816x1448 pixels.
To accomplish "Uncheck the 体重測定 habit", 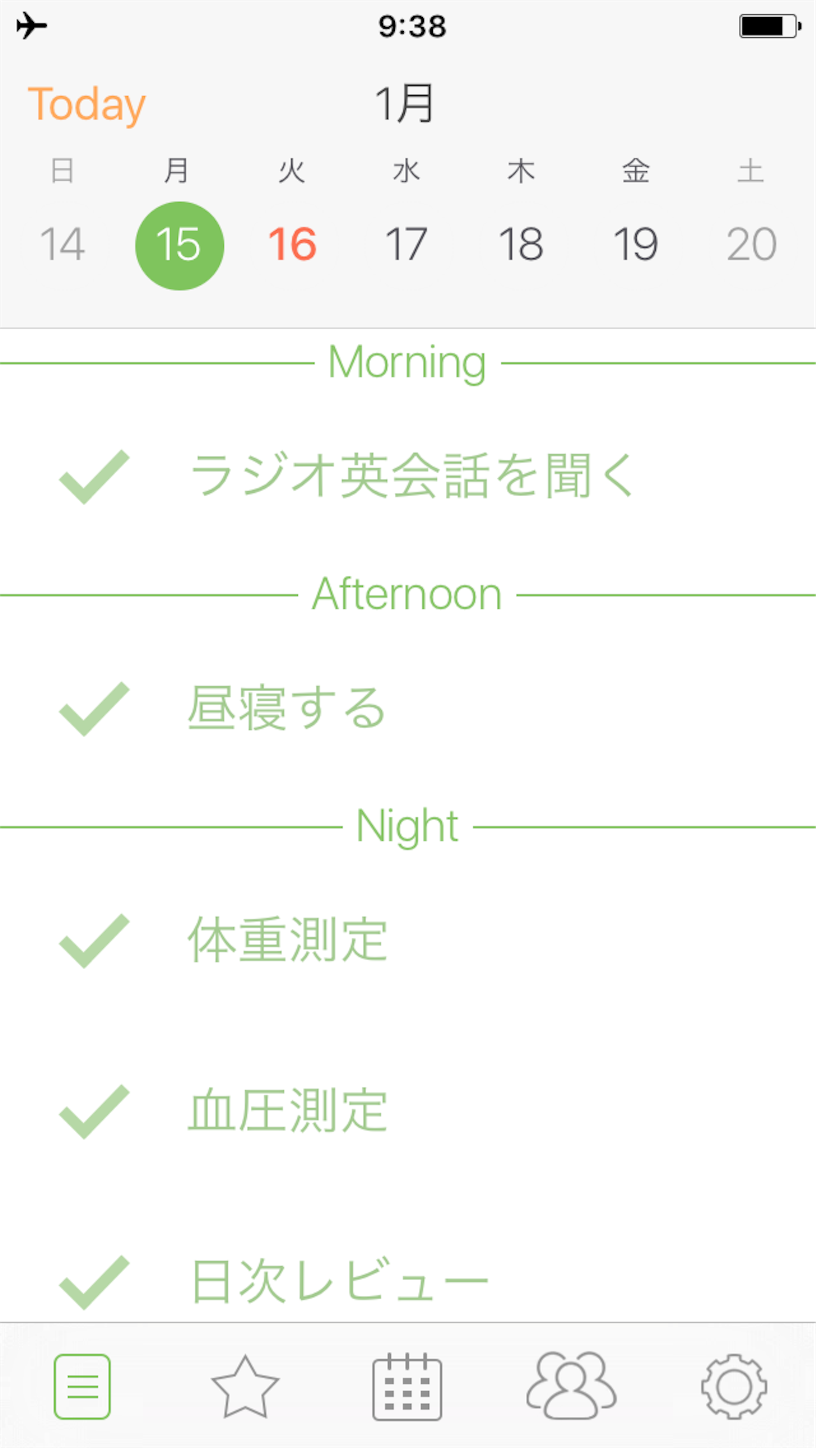I will (94, 940).
